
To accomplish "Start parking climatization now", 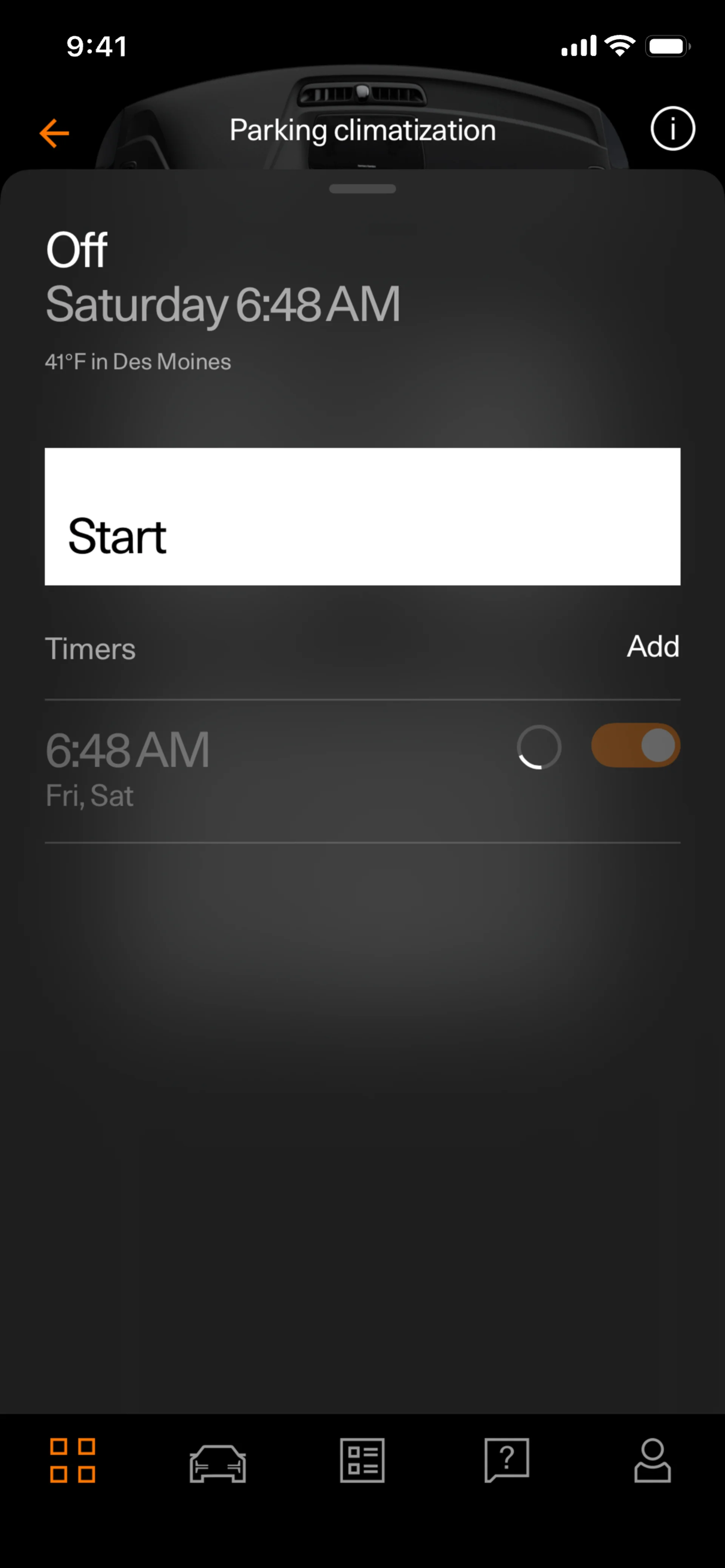I will 362,517.
